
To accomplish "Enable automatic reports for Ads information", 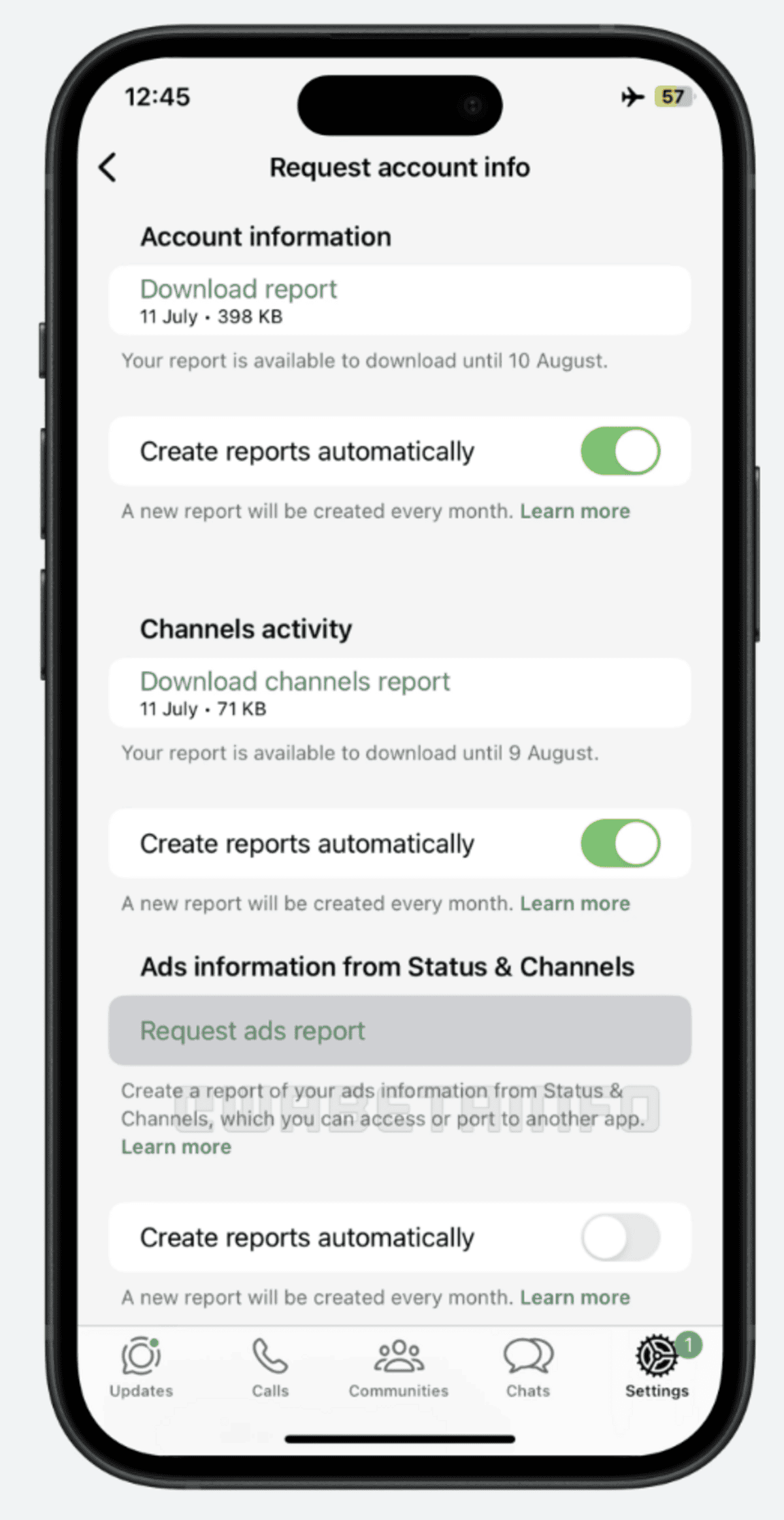I will pyautogui.click(x=620, y=1237).
